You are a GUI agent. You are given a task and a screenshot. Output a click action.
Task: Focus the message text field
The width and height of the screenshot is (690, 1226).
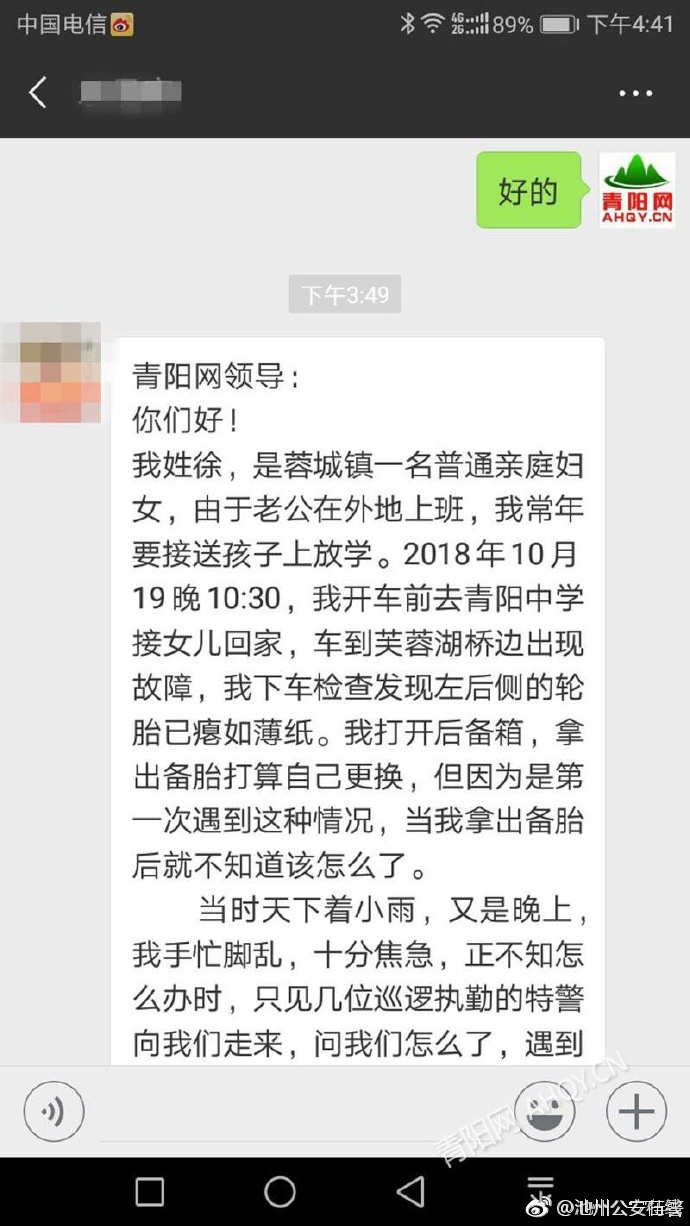[x=300, y=1111]
